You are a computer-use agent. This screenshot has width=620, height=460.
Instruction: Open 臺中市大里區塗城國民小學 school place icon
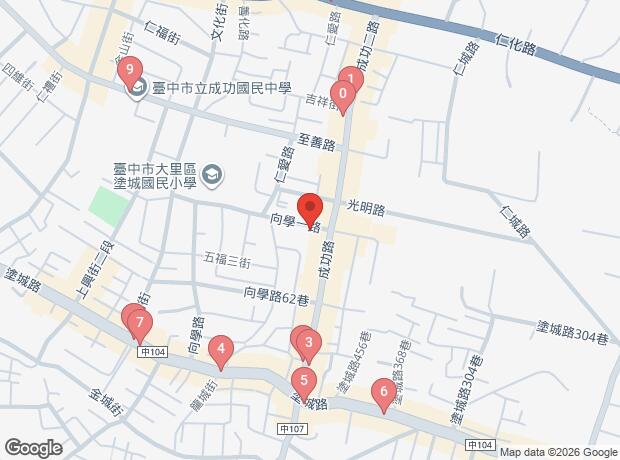212,177
